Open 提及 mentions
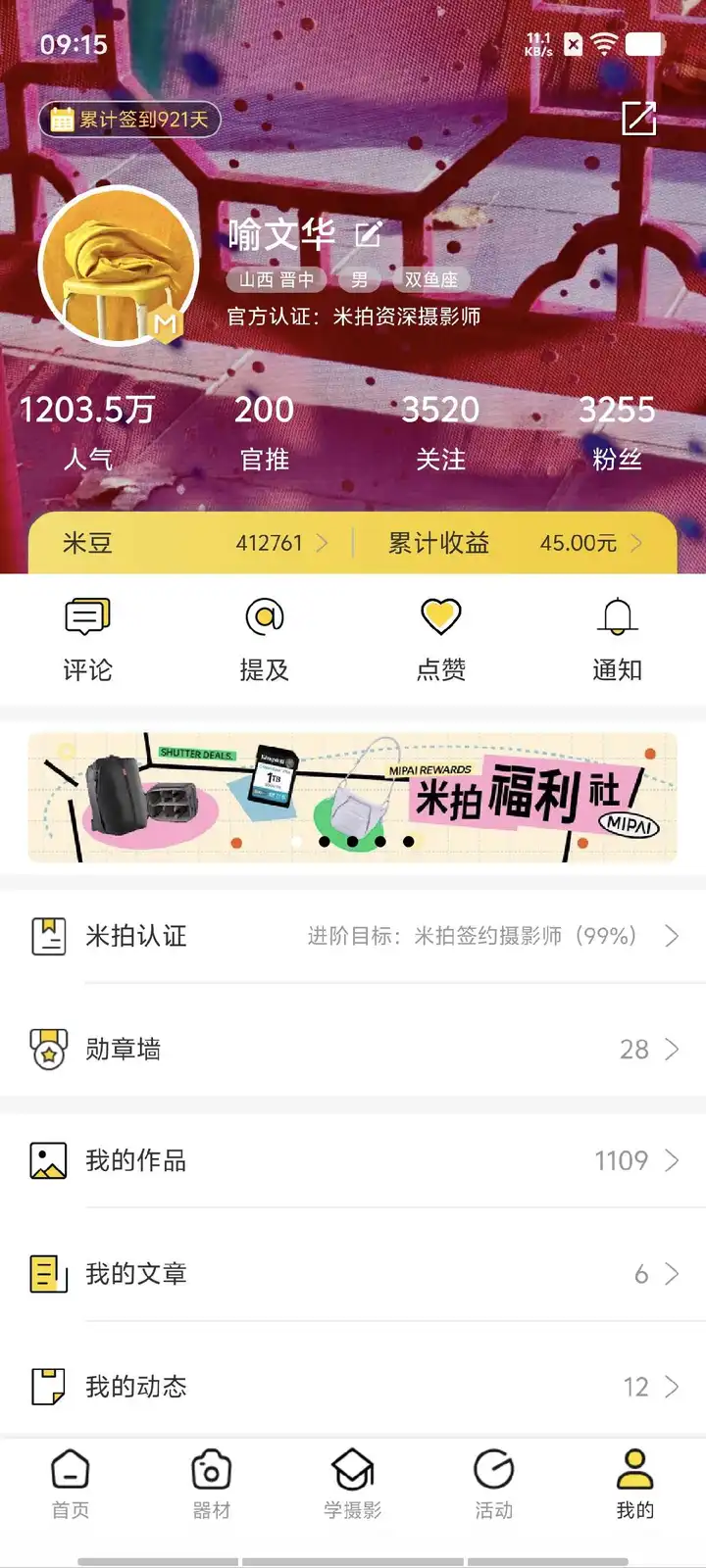This screenshot has height=1568, width=706. pyautogui.click(x=264, y=640)
